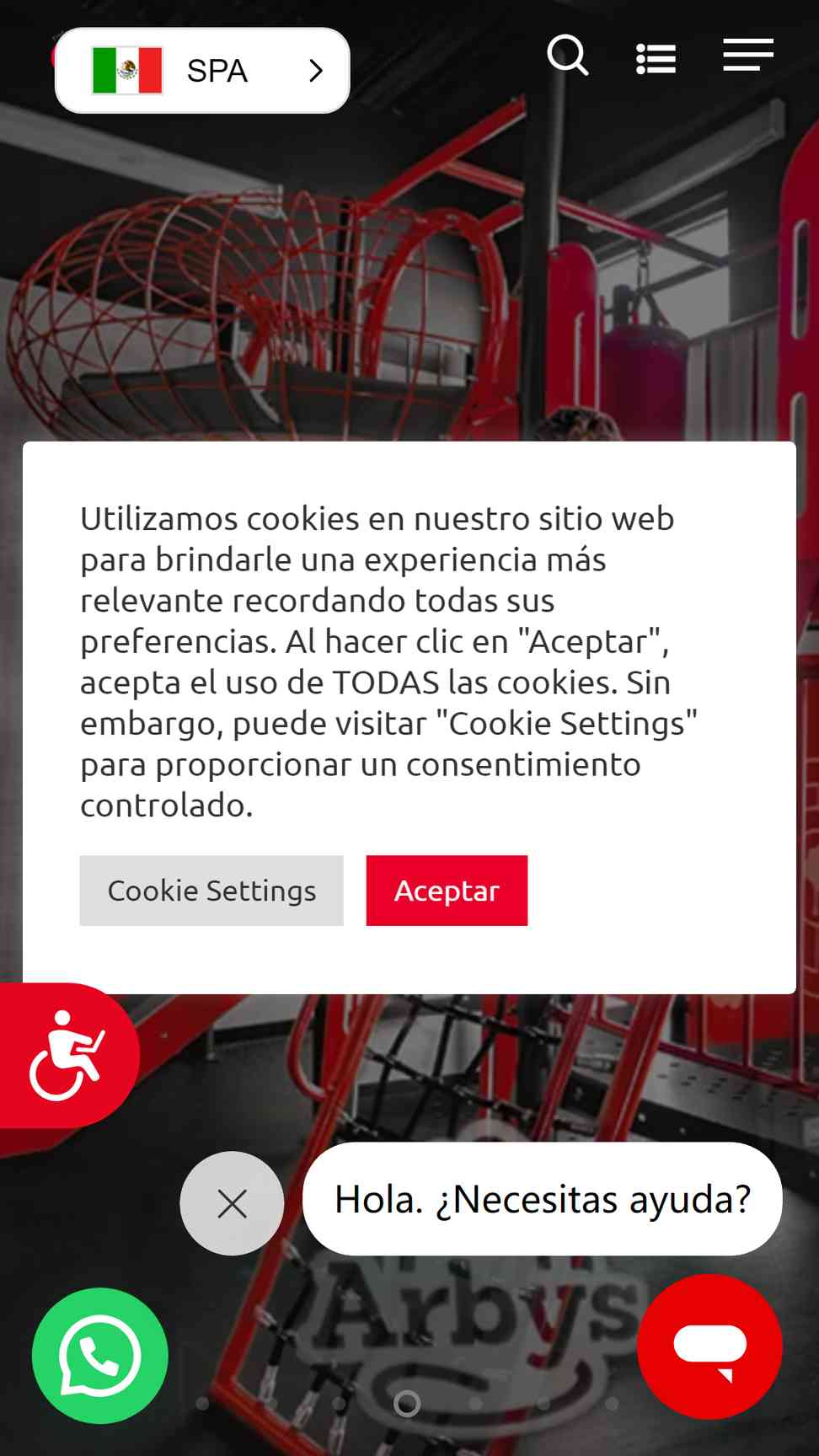
Task: Tap the search magnifier icon
Action: [568, 56]
